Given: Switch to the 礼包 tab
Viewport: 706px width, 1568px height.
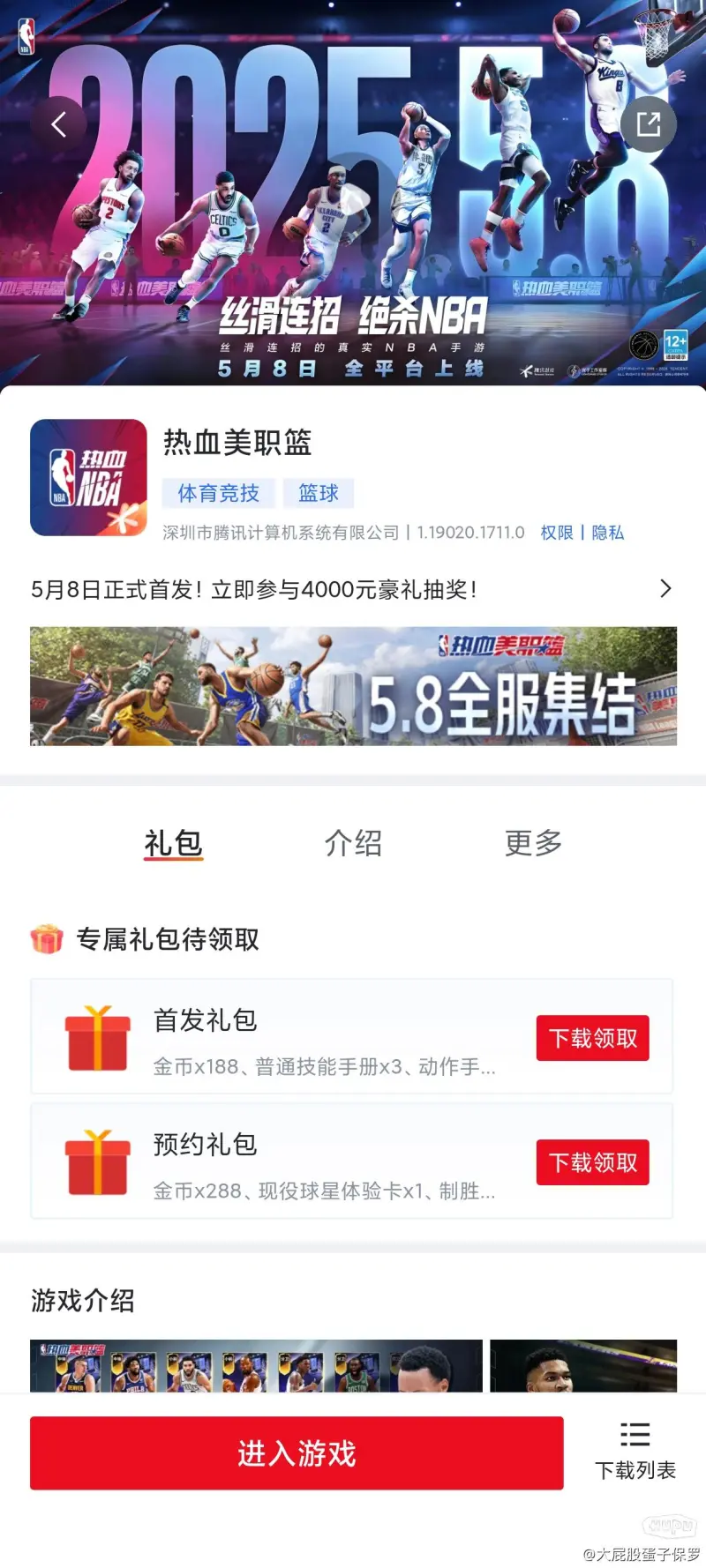Looking at the screenshot, I should click(x=174, y=844).
